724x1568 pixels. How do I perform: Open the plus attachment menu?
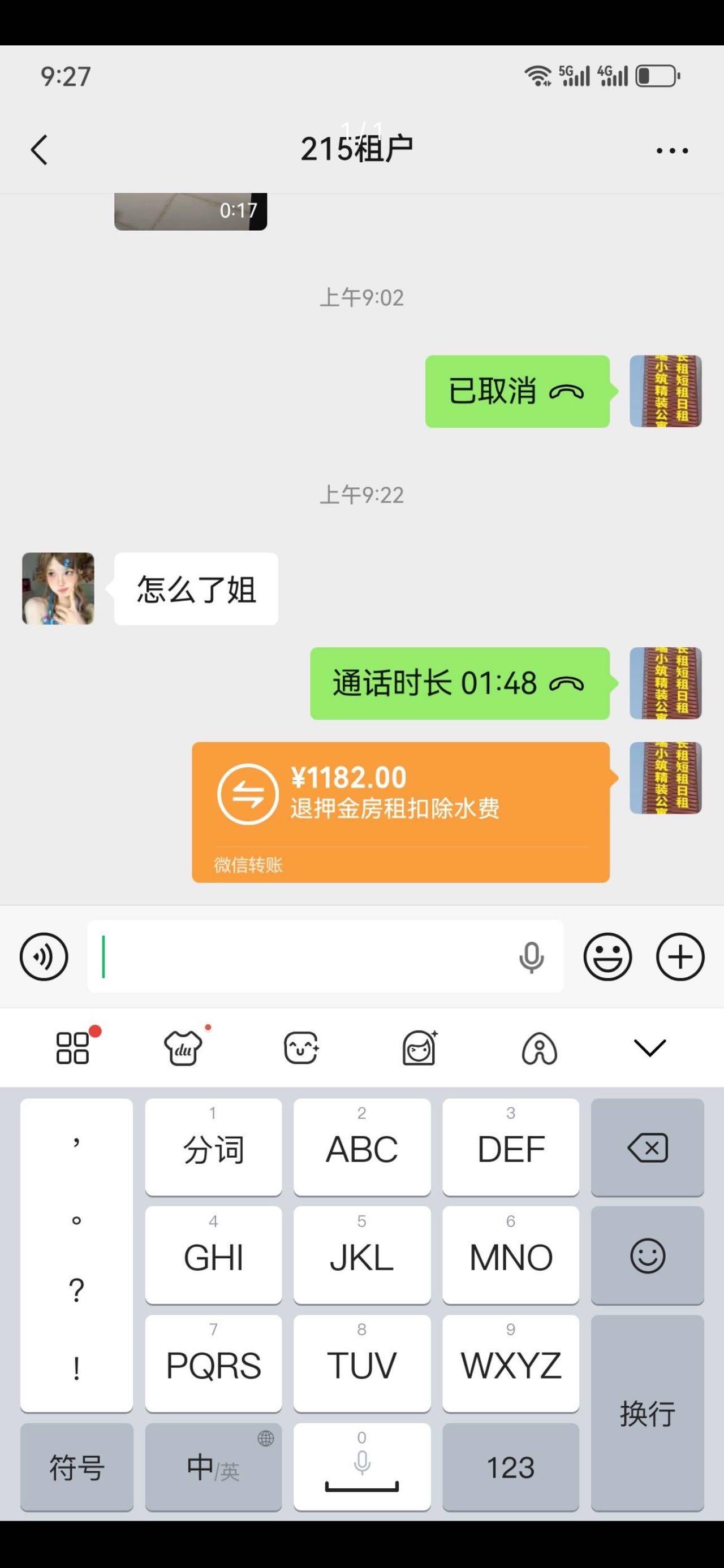point(679,956)
